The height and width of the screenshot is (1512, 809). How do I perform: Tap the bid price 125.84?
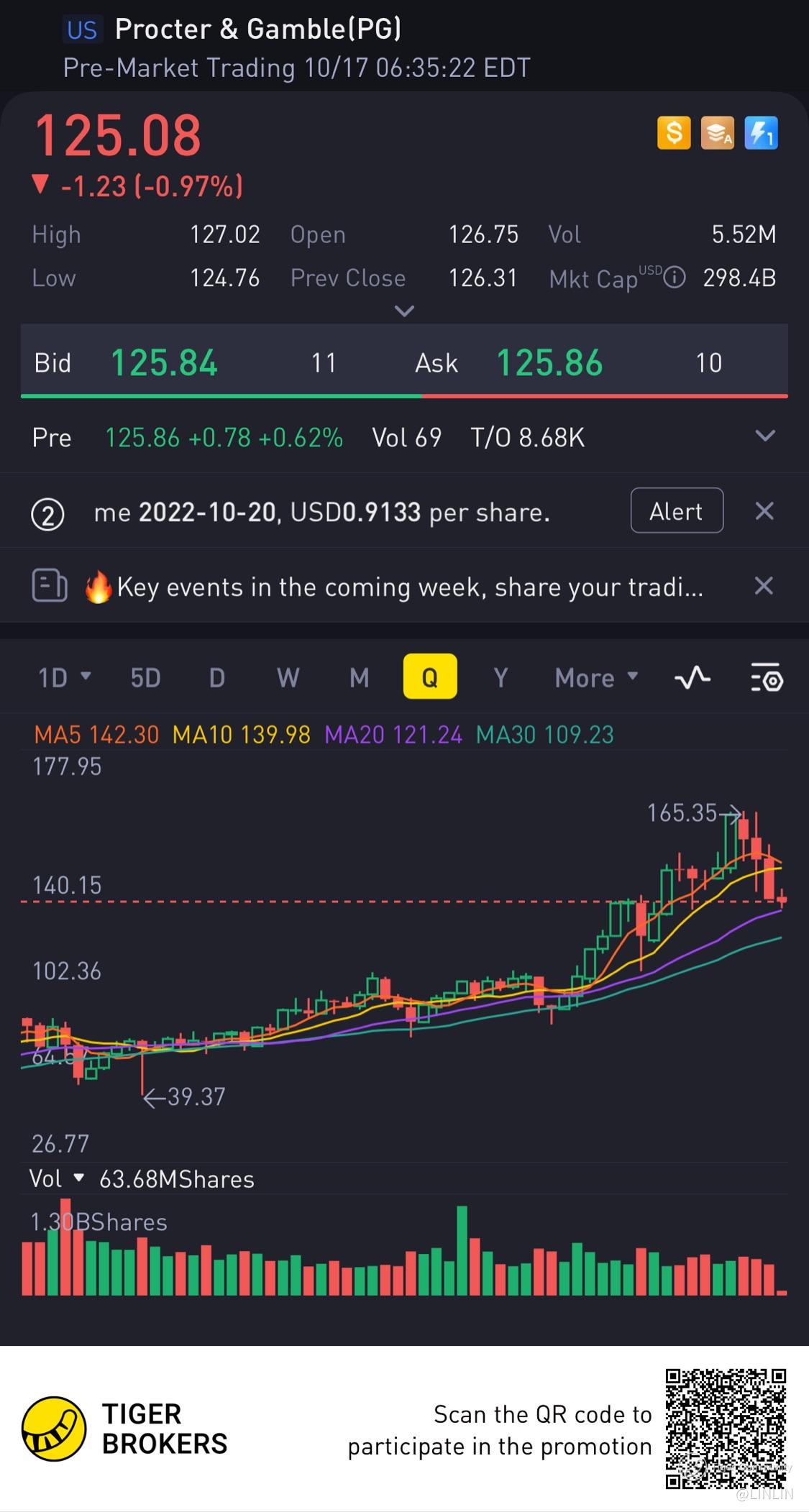point(164,363)
